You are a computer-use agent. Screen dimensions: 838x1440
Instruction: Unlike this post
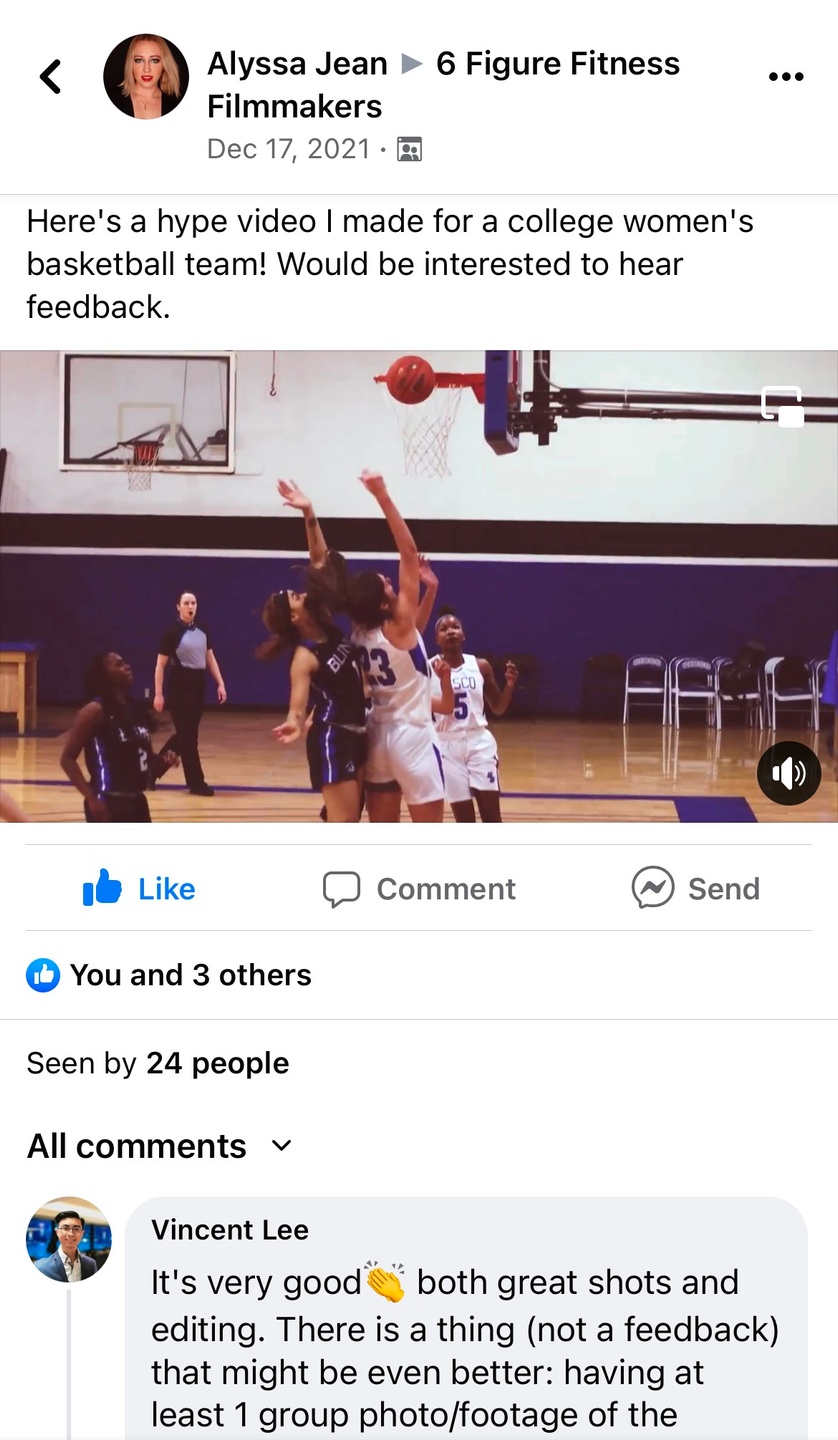click(140, 888)
